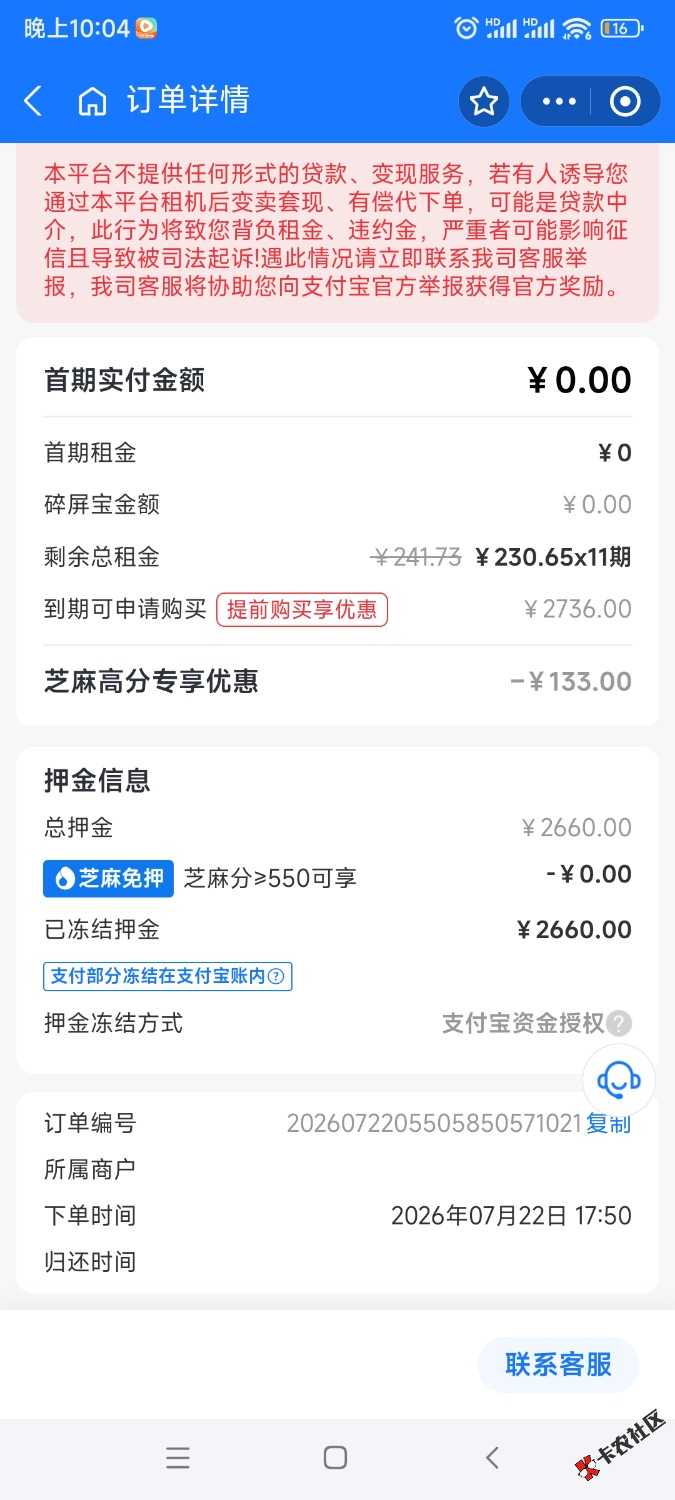Open the three-dot more menu

(x=558, y=101)
